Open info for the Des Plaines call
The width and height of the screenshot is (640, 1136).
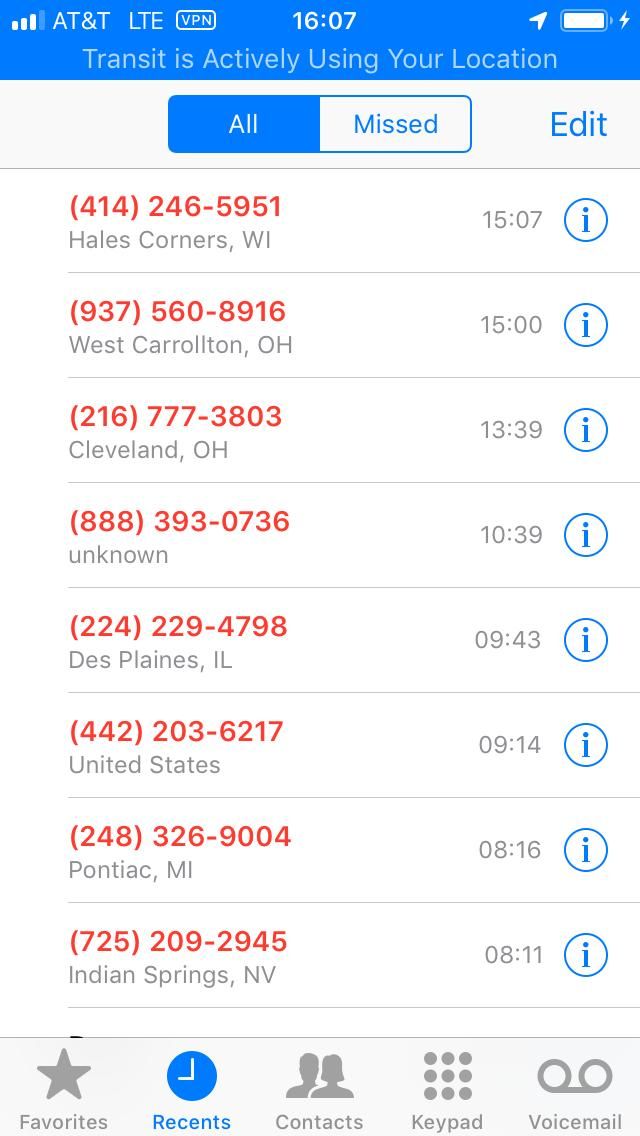click(x=586, y=640)
